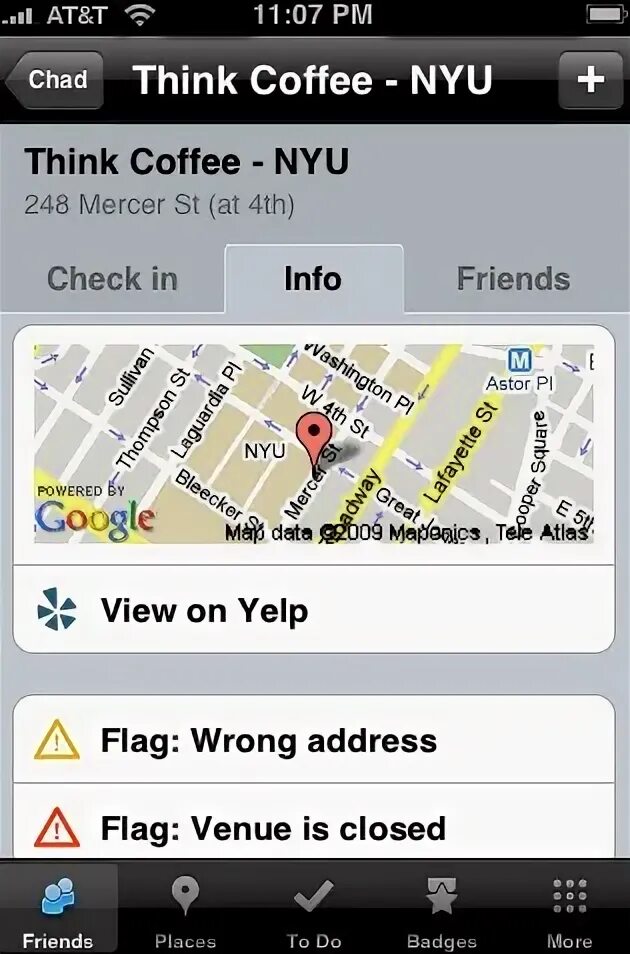Open the venue's Friends tab
Image resolution: width=630 pixels, height=954 pixels.
pyautogui.click(x=513, y=278)
